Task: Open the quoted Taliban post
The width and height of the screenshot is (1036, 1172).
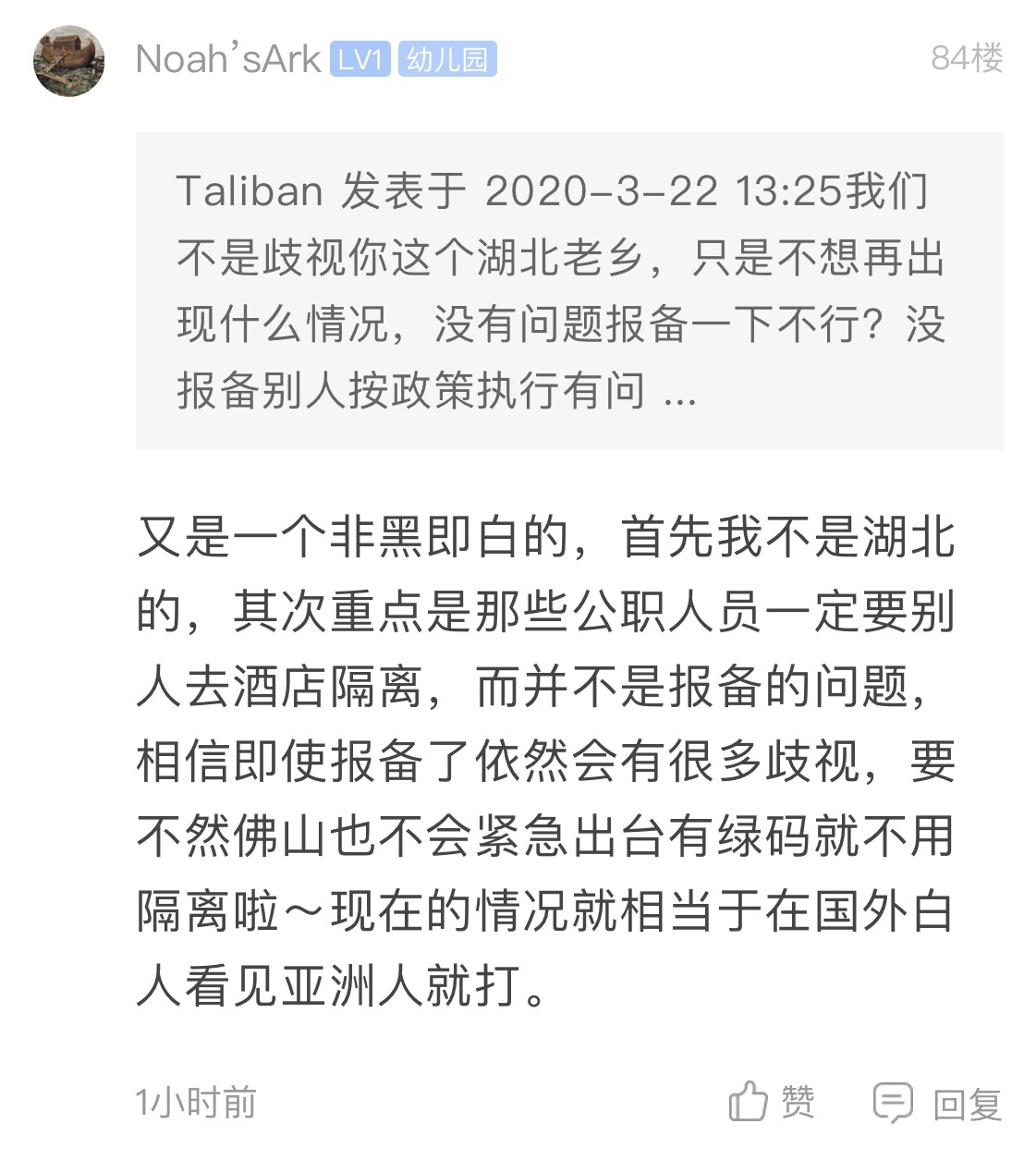Action: pyautogui.click(x=568, y=290)
